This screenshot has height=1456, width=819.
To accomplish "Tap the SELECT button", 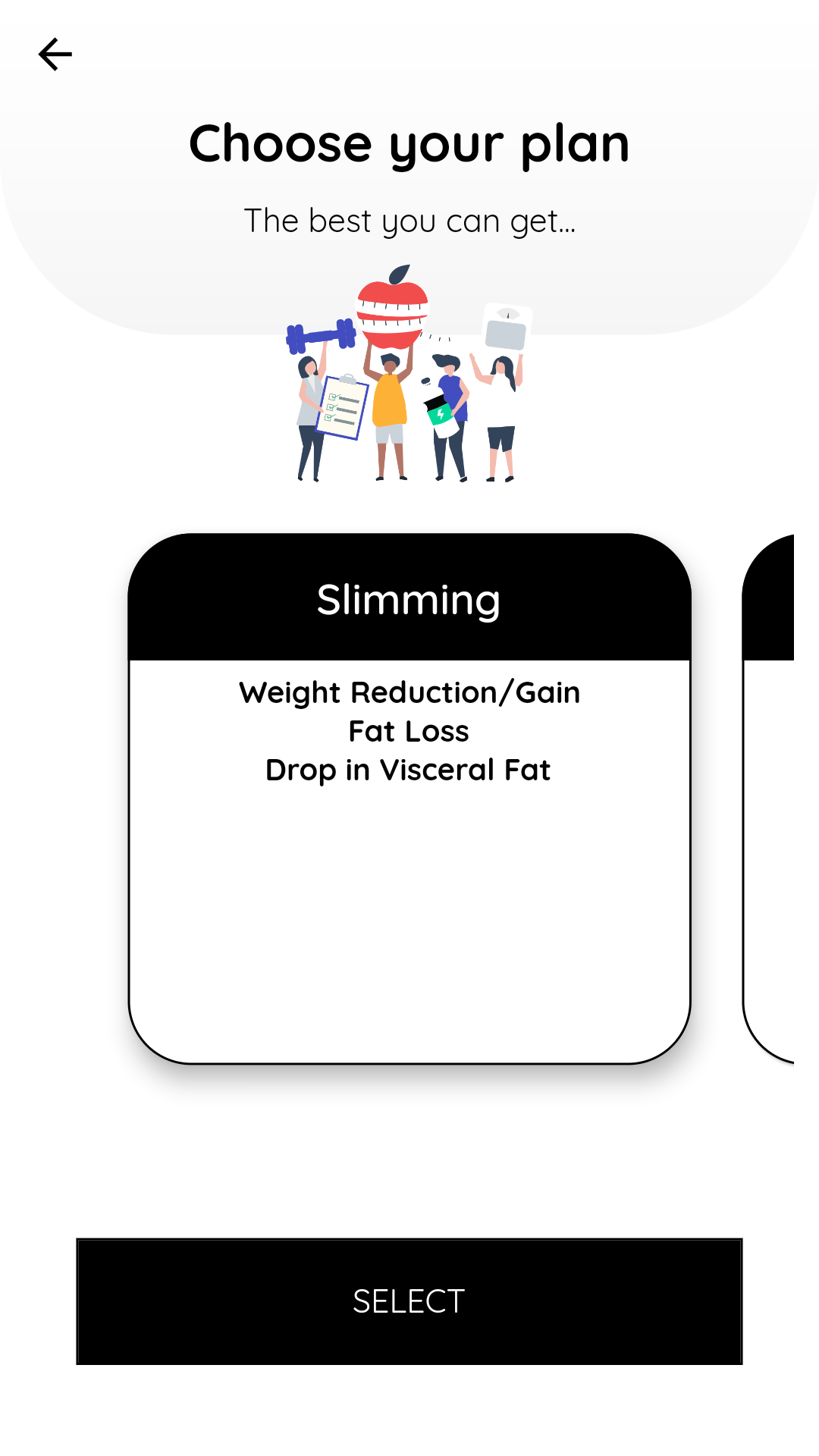I will [x=409, y=1301].
